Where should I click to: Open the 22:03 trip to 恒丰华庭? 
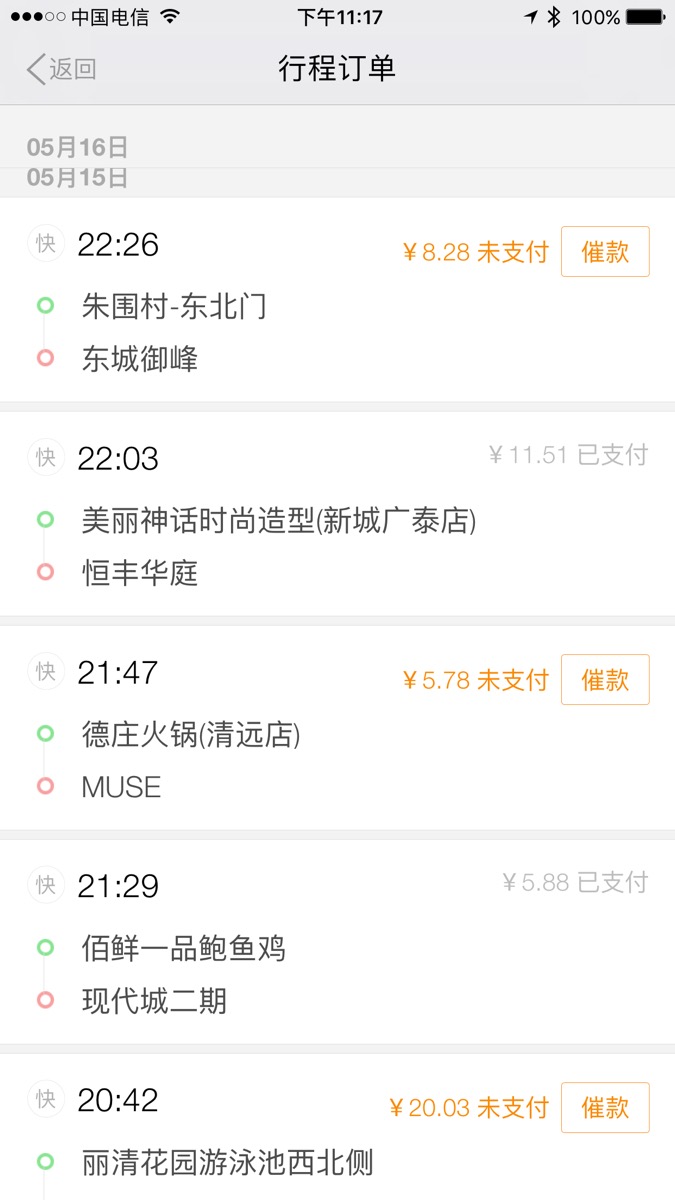(337, 514)
